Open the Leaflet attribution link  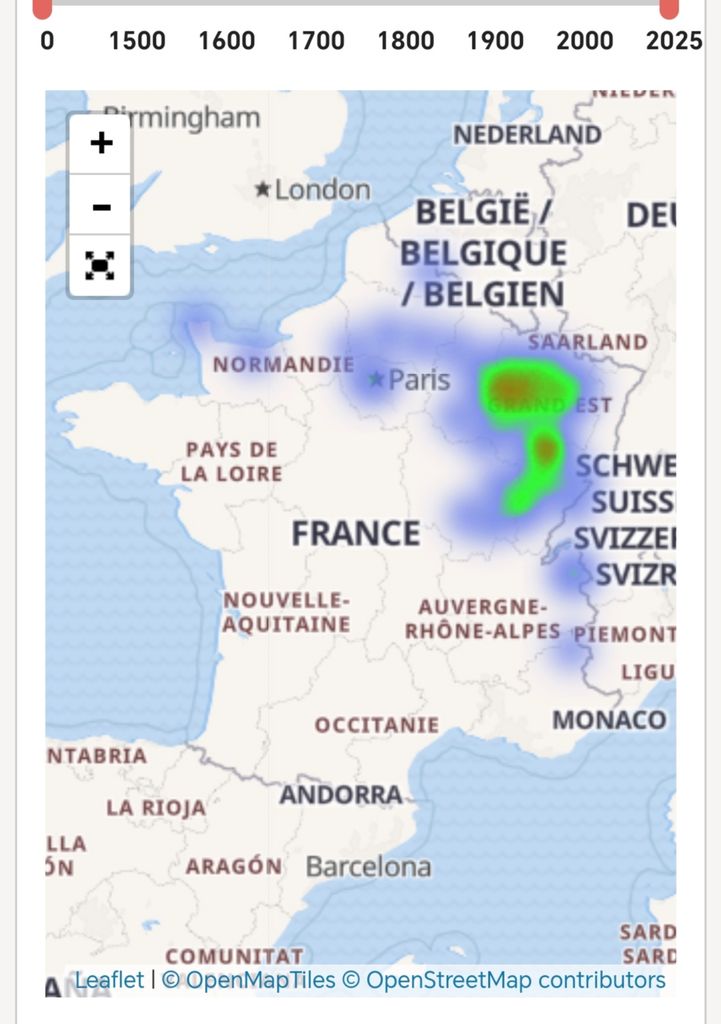[109, 980]
